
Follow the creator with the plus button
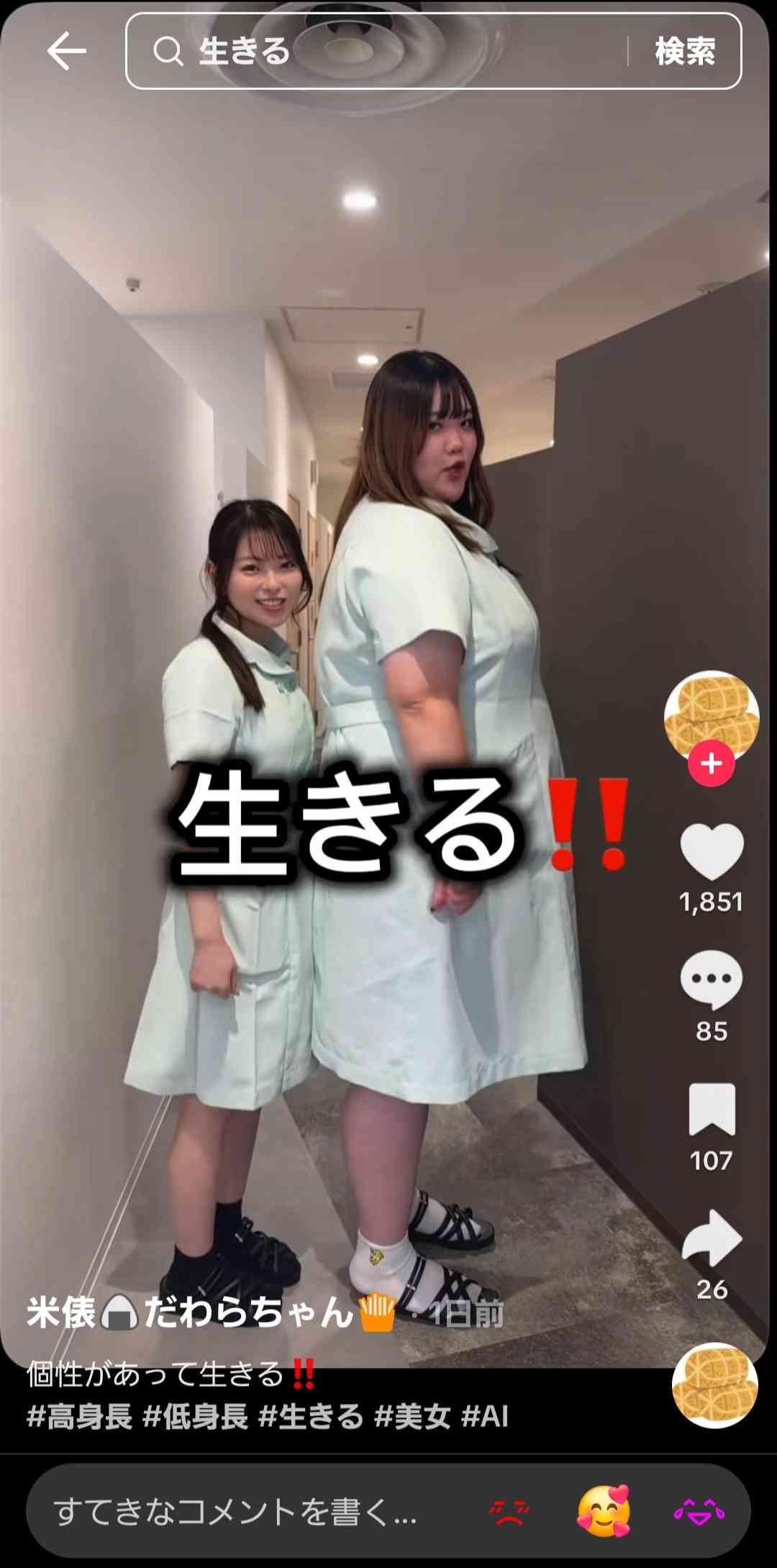pyautogui.click(x=711, y=763)
